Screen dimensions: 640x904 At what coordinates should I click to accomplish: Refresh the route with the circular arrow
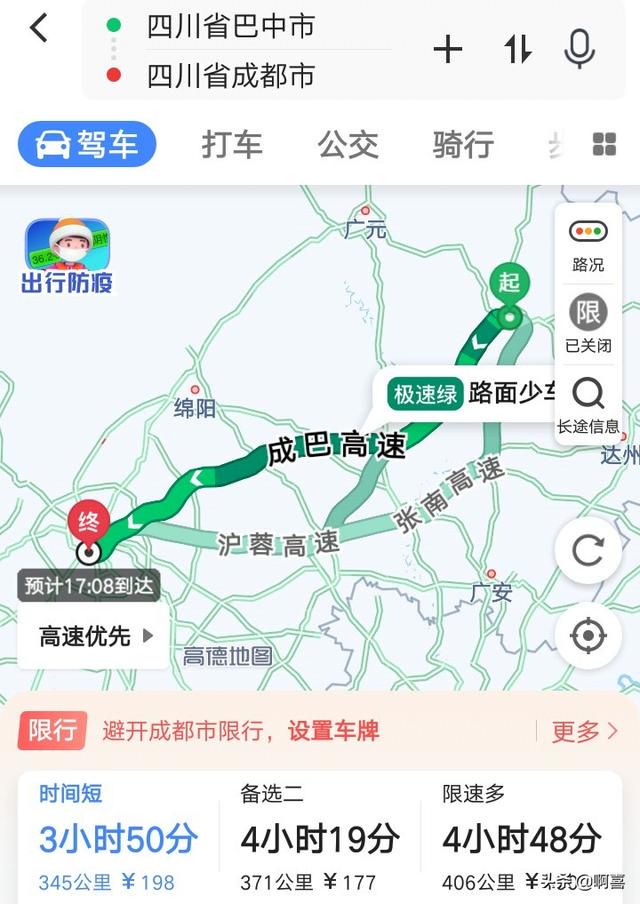588,550
